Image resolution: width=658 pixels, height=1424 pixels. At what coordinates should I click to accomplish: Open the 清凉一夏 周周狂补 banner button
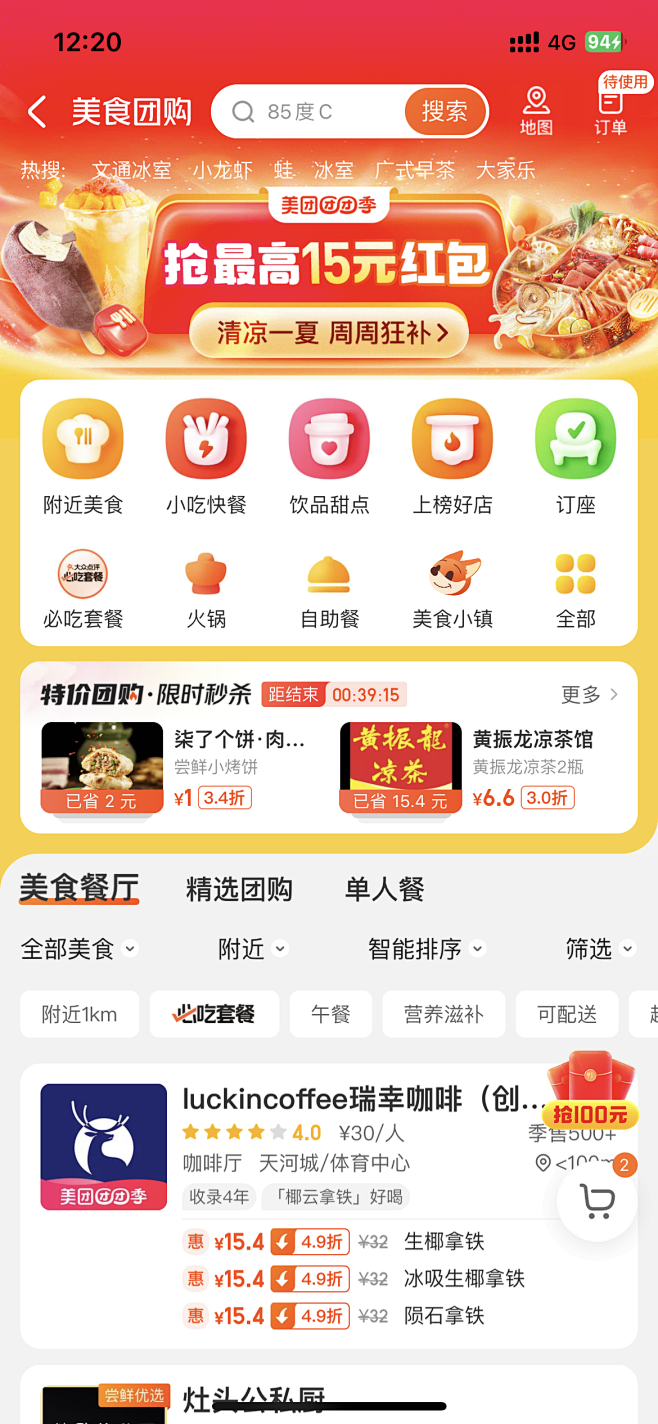click(329, 333)
